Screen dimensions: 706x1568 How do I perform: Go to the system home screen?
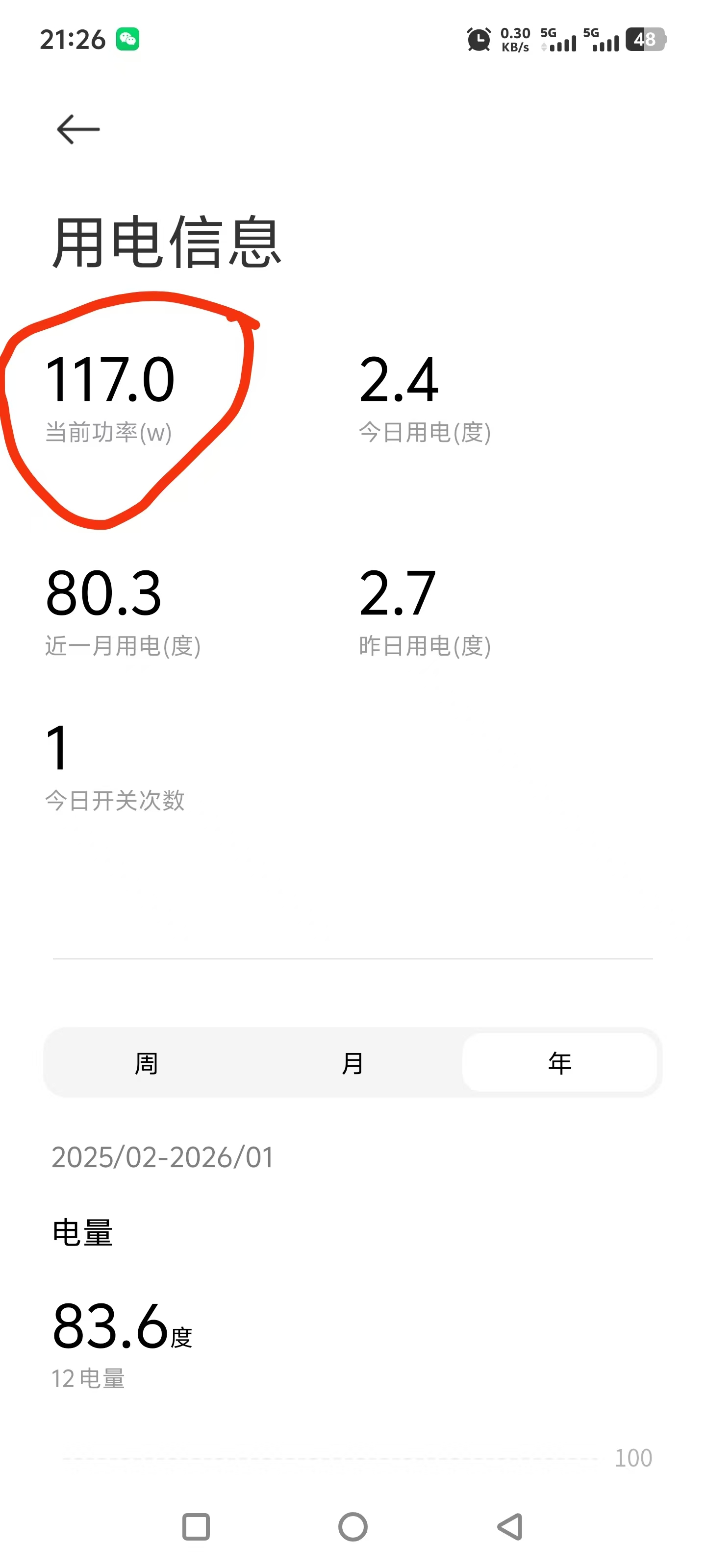(353, 1527)
